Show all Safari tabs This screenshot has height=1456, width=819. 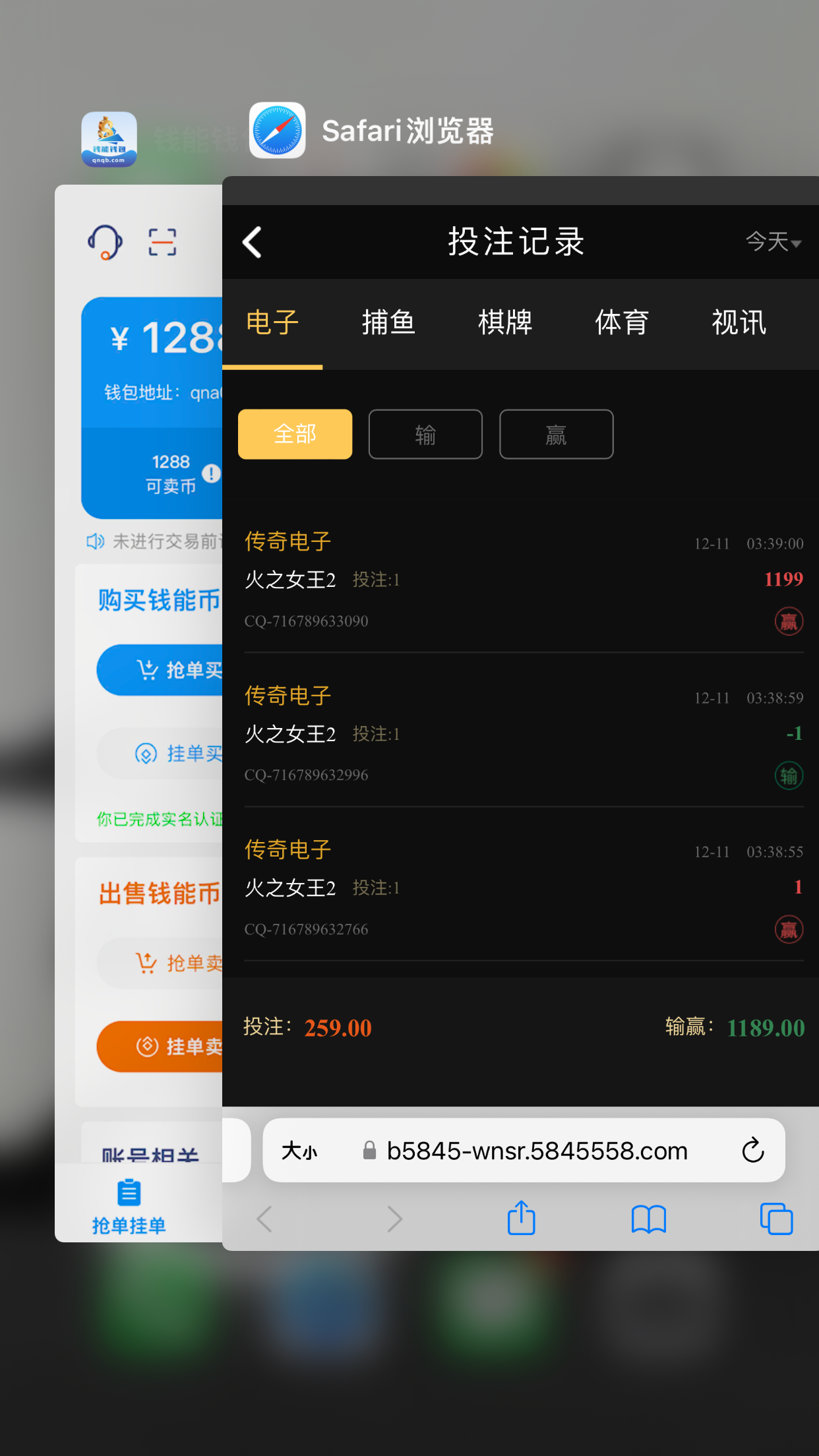pyautogui.click(x=776, y=1219)
